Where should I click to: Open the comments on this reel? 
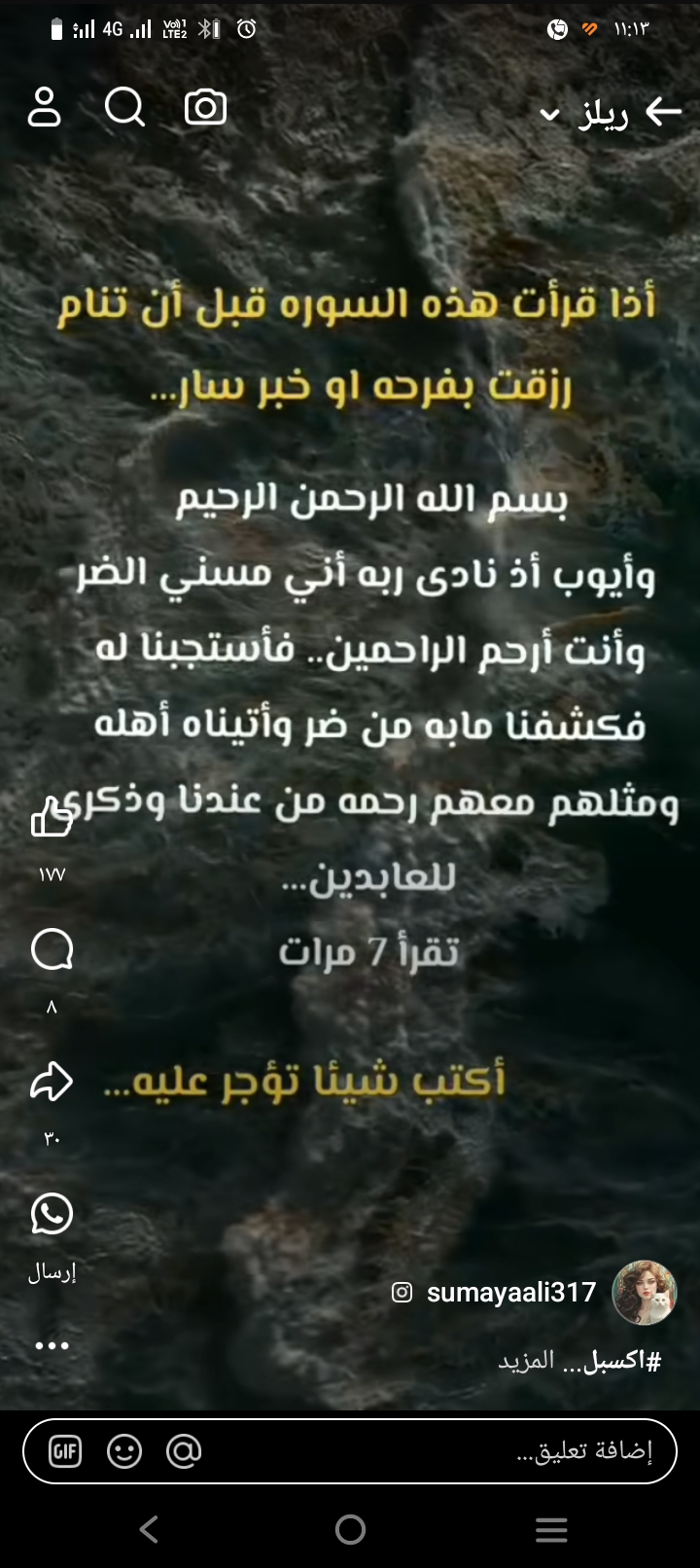52,949
